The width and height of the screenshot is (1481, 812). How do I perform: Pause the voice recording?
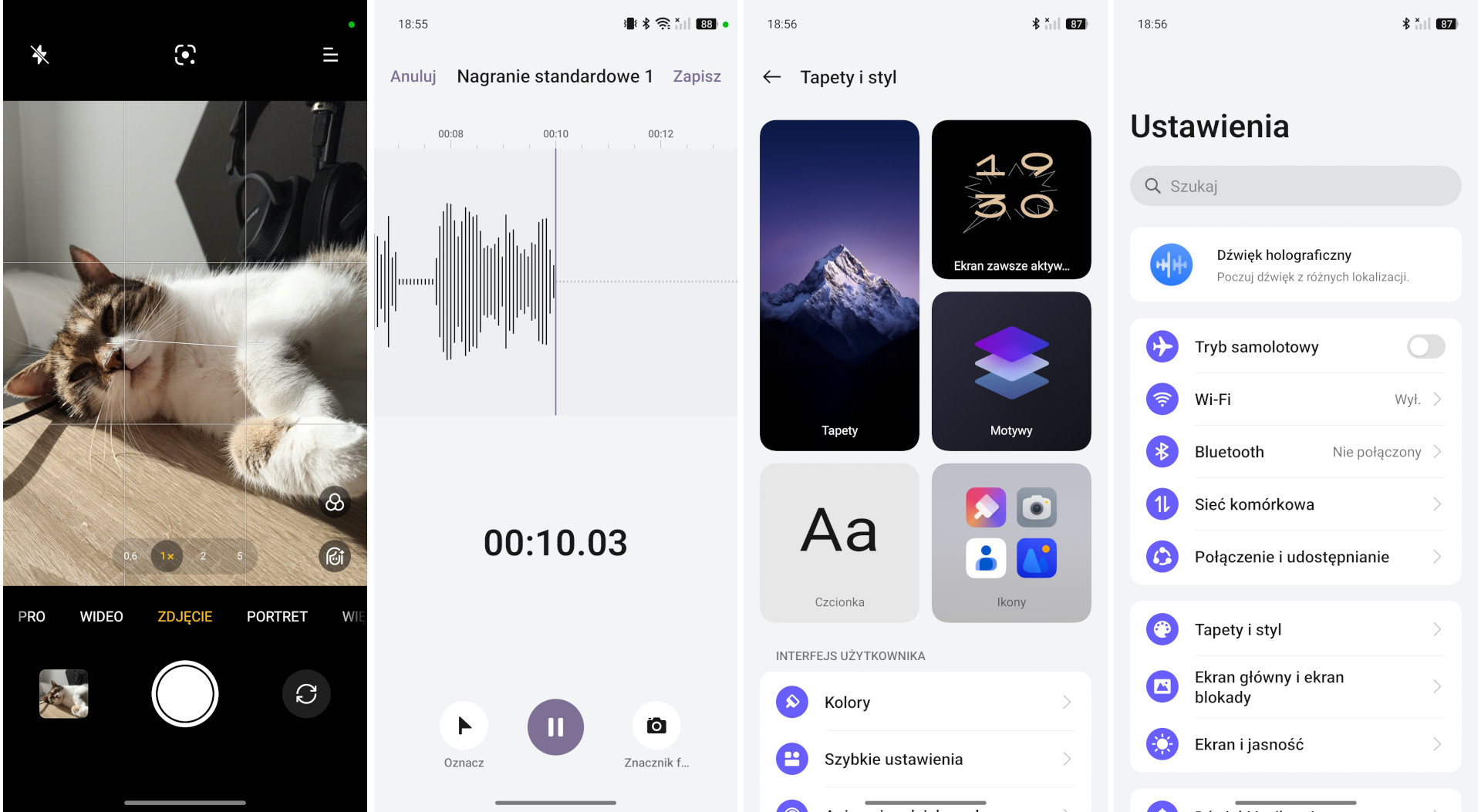[555, 726]
